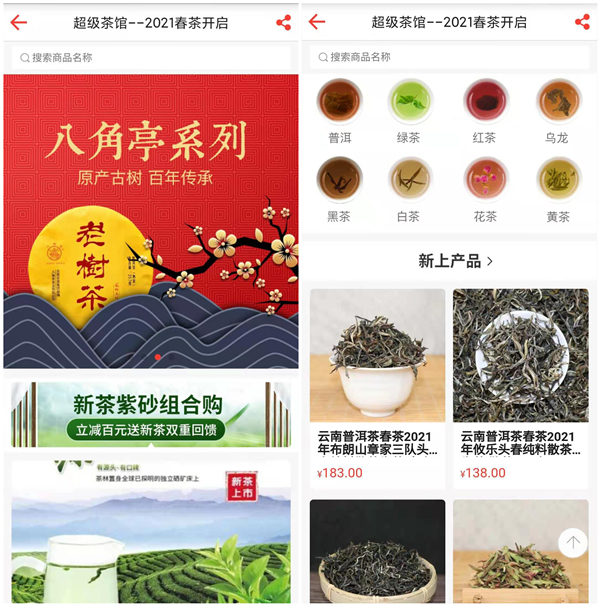Screen dimensions: 600x606
Task: Tap the search box above tea categories
Action: click(x=449, y=57)
